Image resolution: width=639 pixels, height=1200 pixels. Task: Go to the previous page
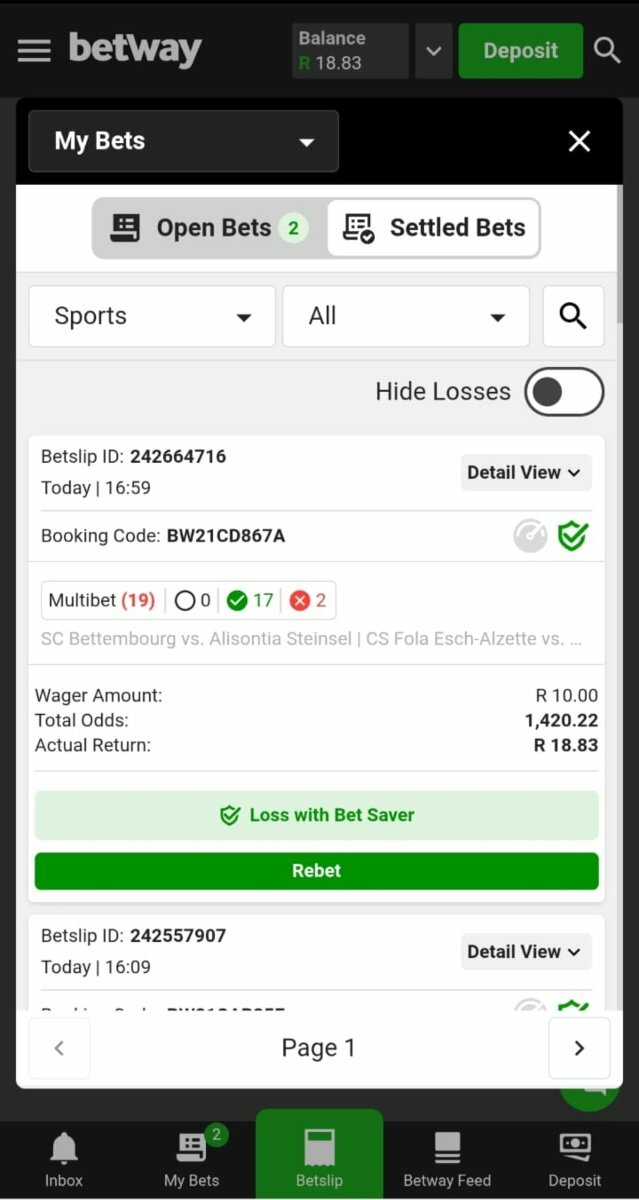(59, 1048)
